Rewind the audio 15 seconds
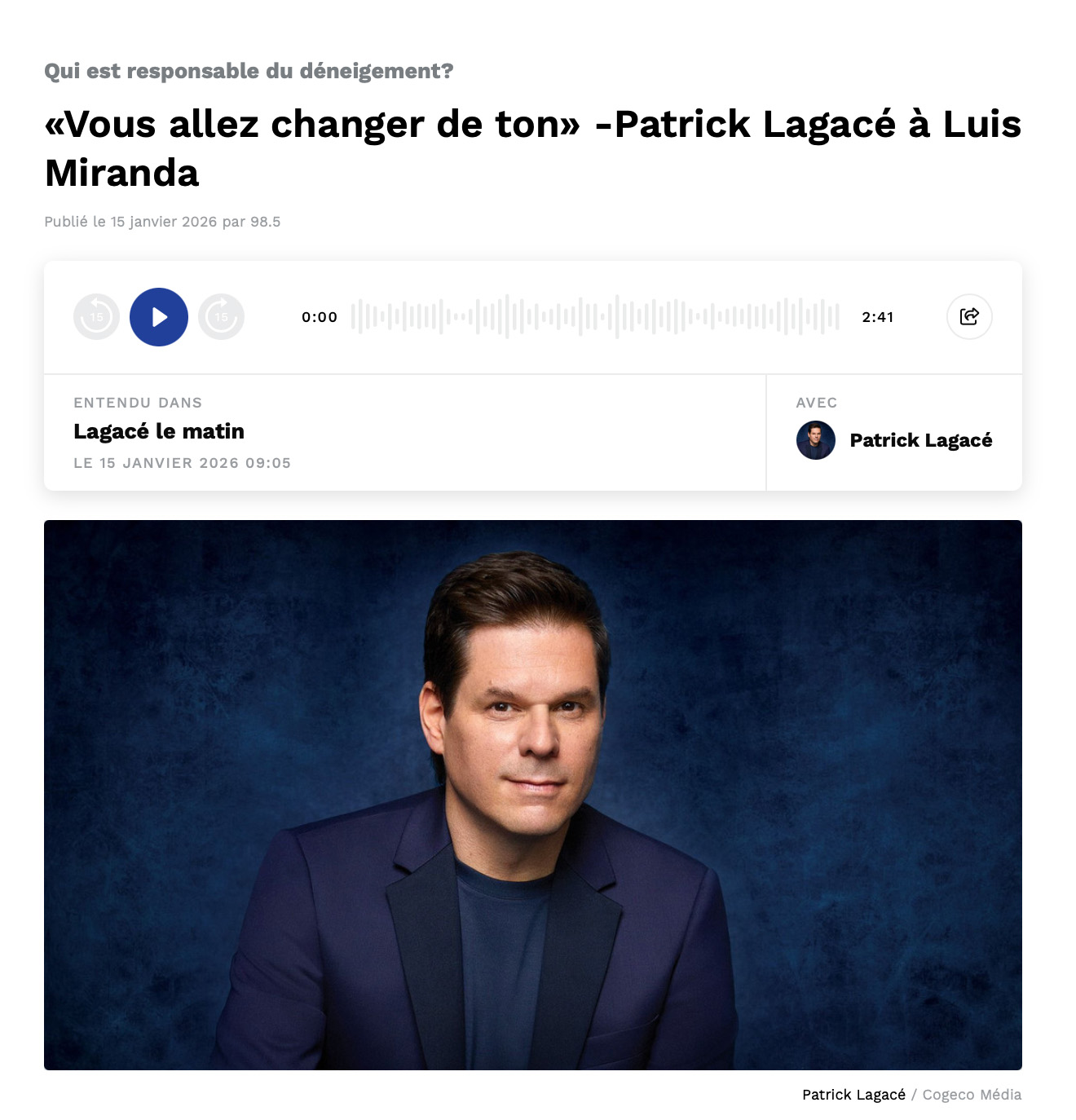 [97, 317]
